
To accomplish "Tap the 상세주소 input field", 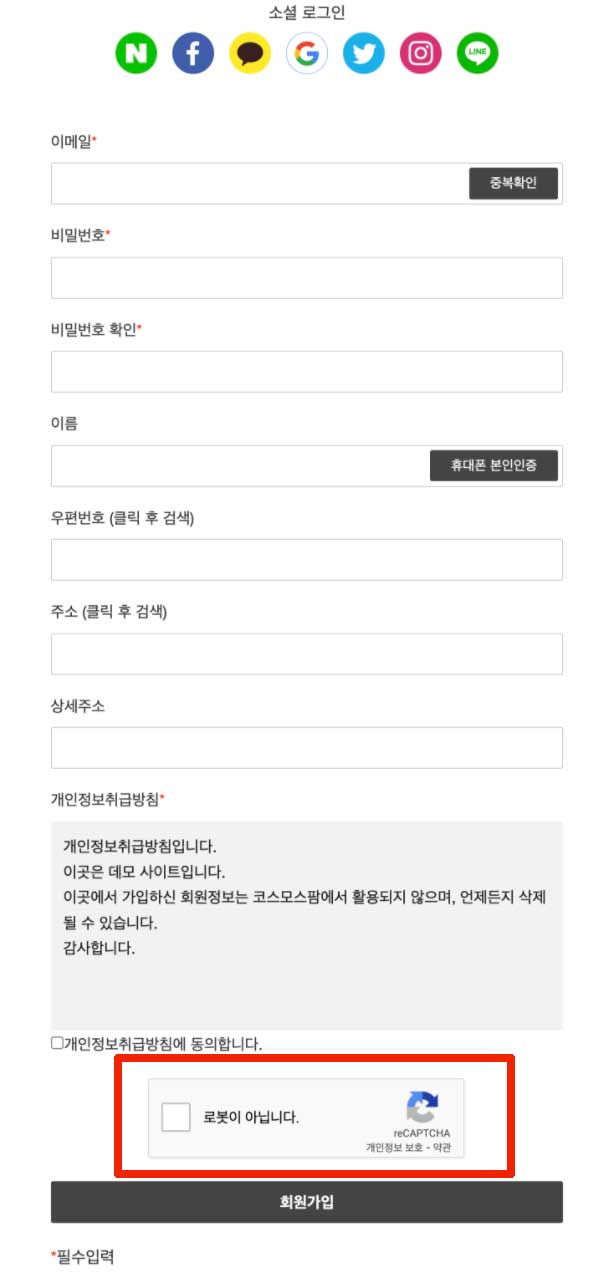I will click(307, 748).
